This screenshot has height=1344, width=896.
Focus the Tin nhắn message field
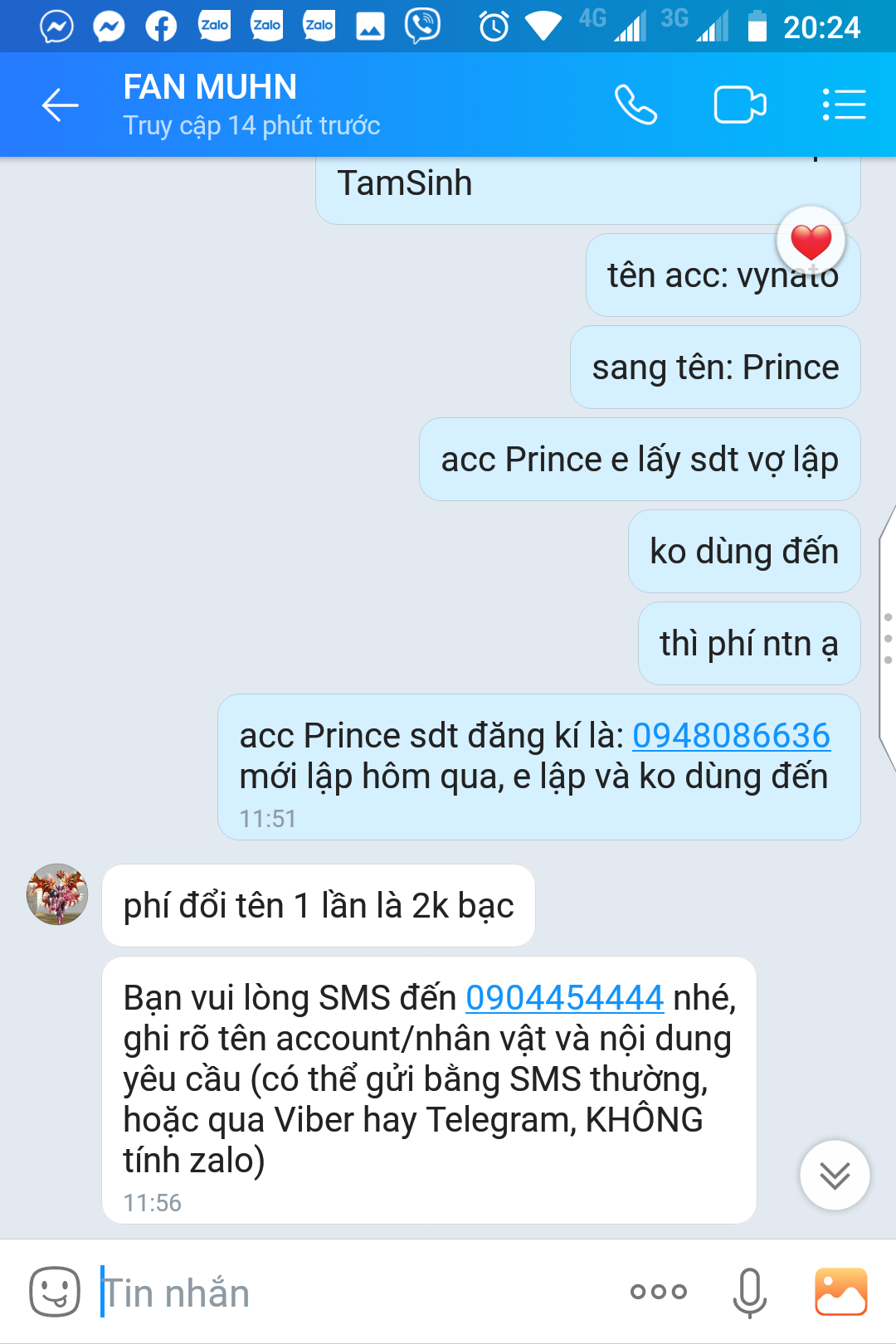tap(348, 1293)
